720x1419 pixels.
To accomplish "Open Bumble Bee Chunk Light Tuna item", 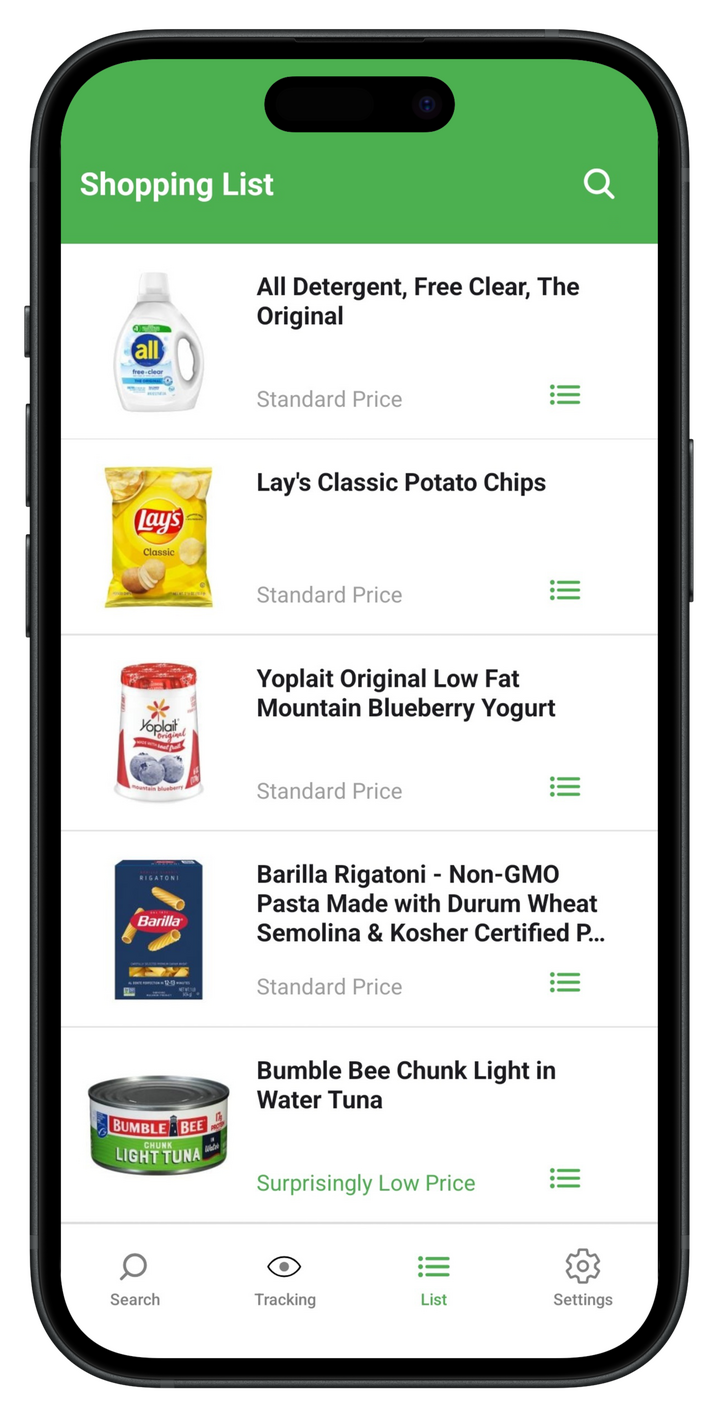I will click(406, 1085).
